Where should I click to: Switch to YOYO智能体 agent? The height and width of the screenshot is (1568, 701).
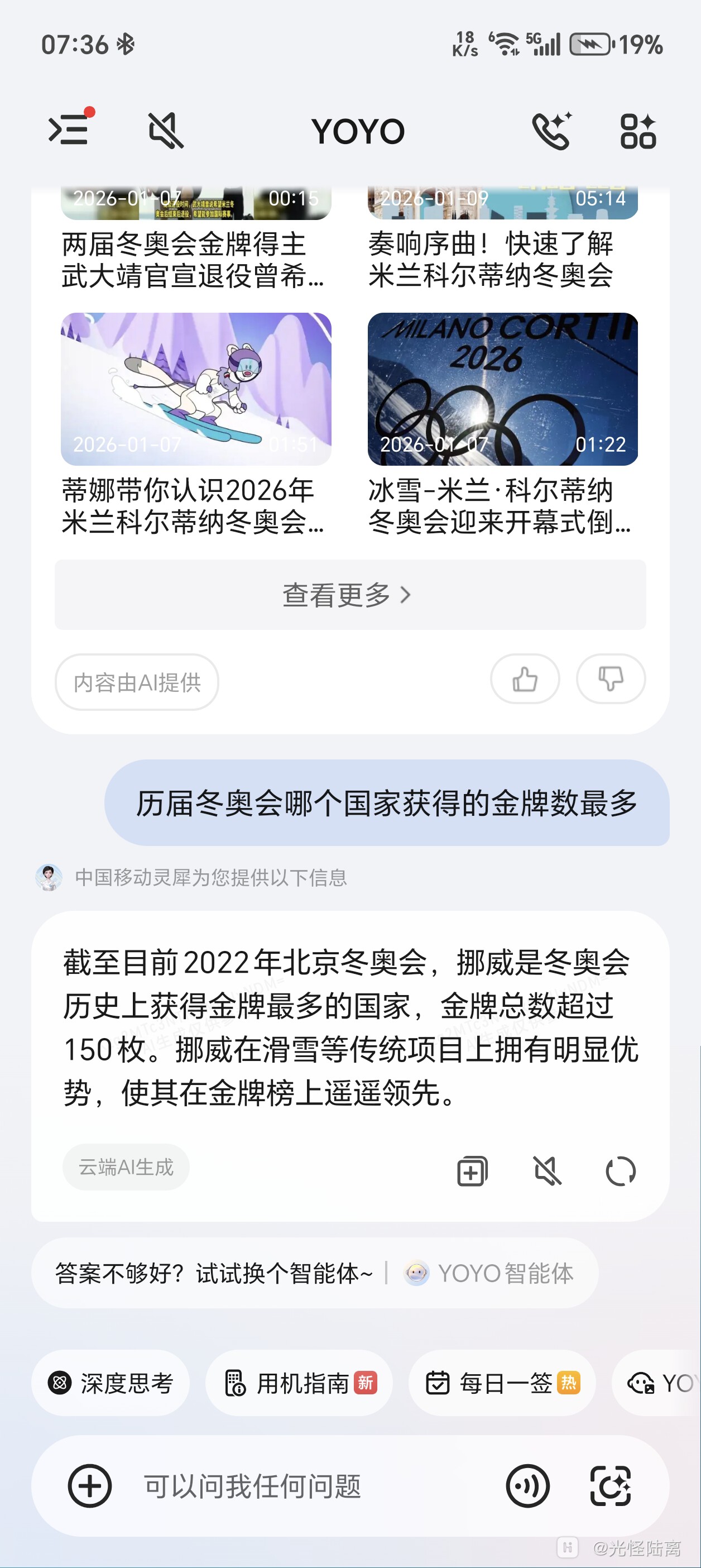tap(491, 1273)
